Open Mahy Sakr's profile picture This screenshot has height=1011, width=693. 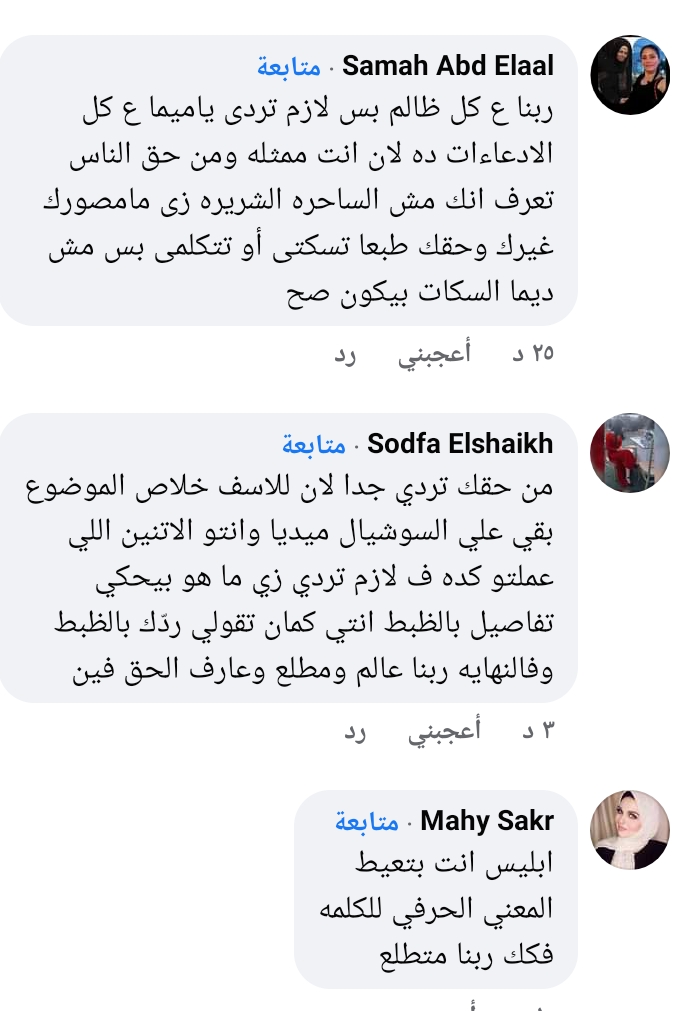pyautogui.click(x=629, y=829)
